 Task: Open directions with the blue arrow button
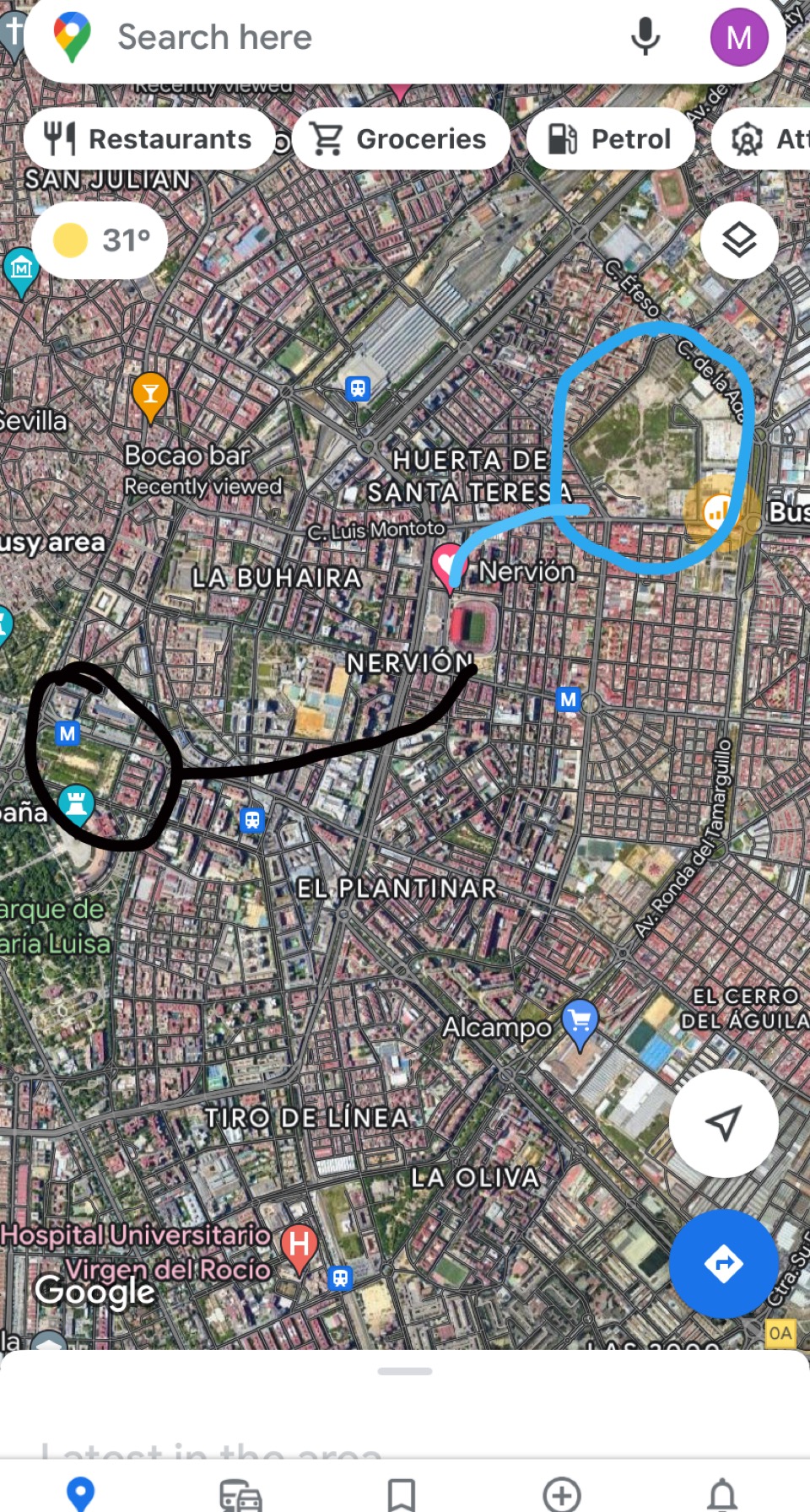click(x=723, y=1263)
